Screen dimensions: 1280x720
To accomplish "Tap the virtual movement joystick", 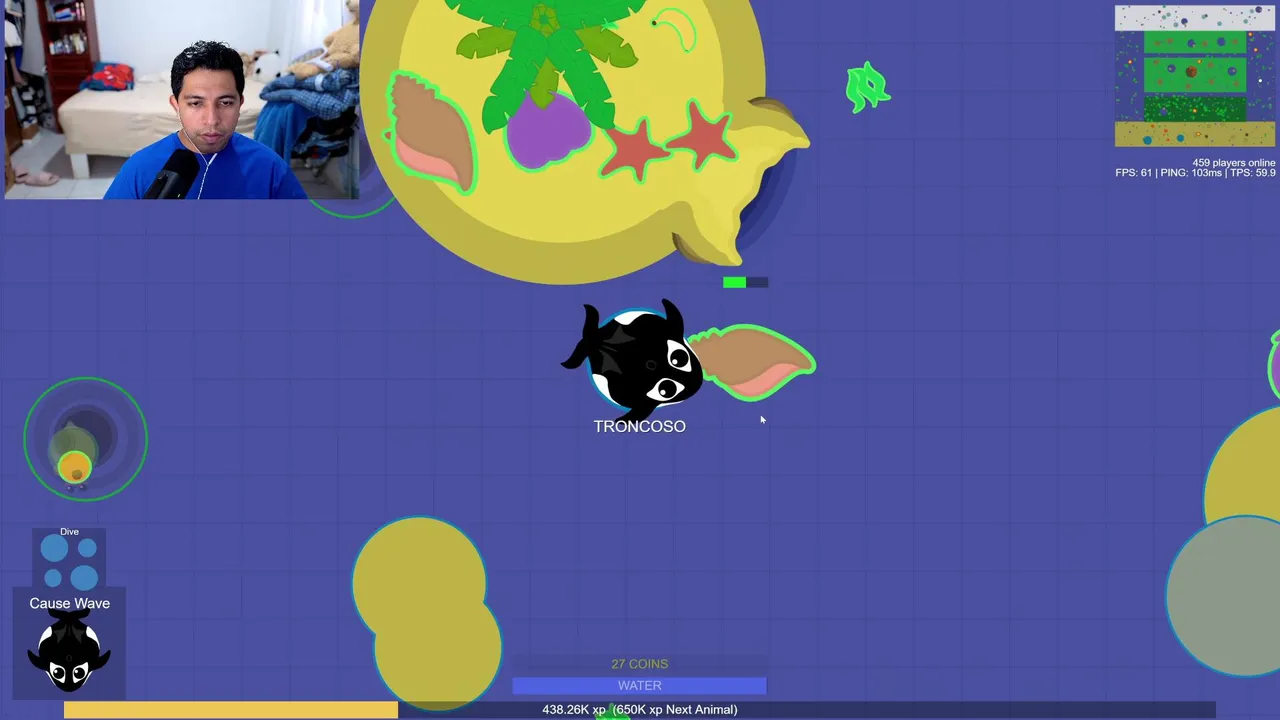I will point(85,439).
